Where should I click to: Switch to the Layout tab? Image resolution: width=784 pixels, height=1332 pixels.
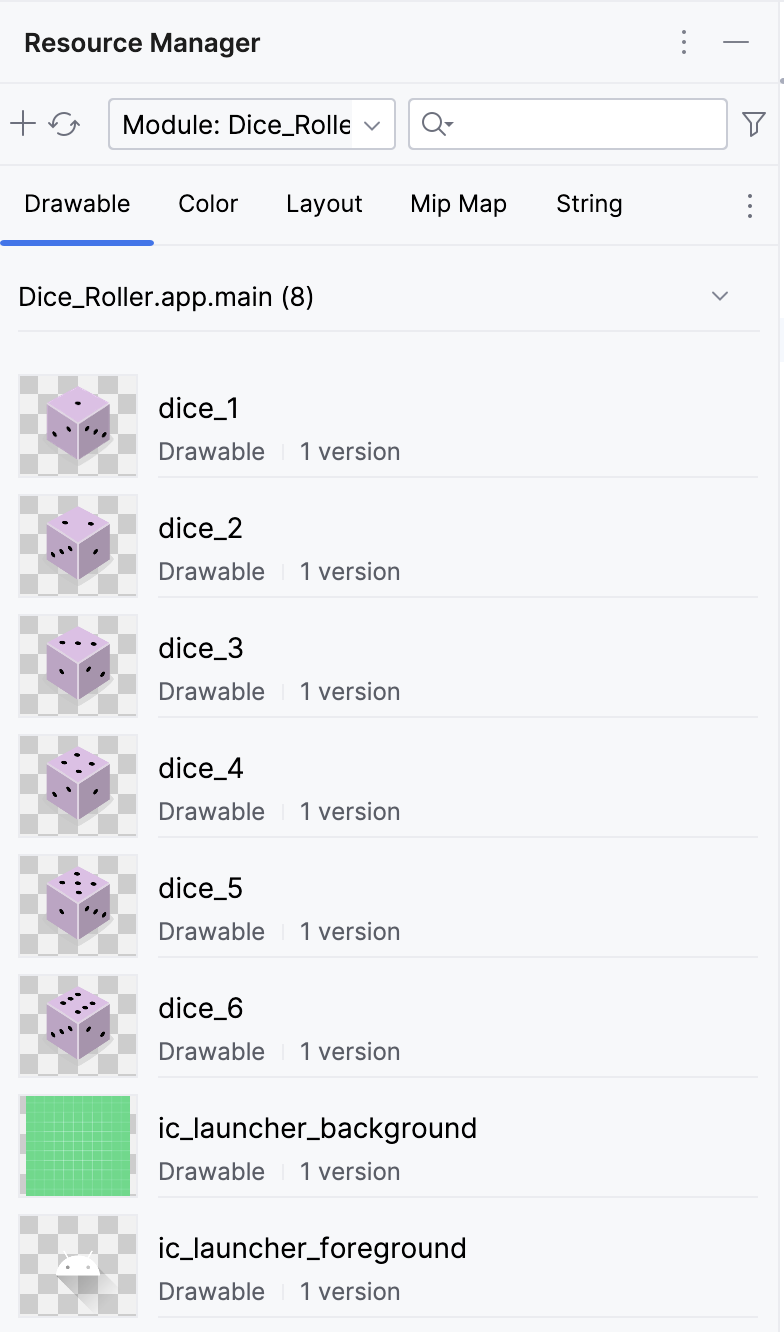click(324, 204)
